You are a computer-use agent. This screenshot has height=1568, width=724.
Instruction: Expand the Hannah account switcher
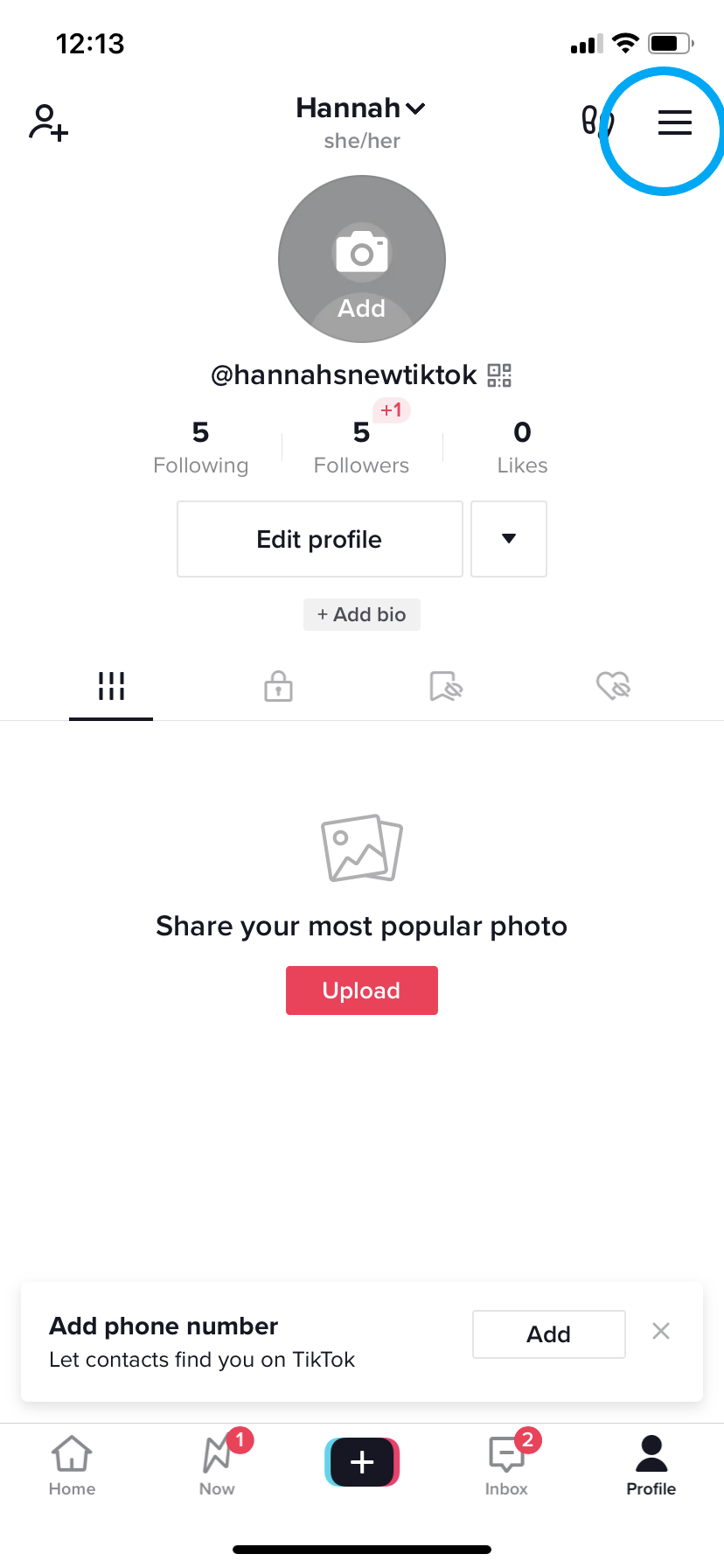click(x=361, y=108)
